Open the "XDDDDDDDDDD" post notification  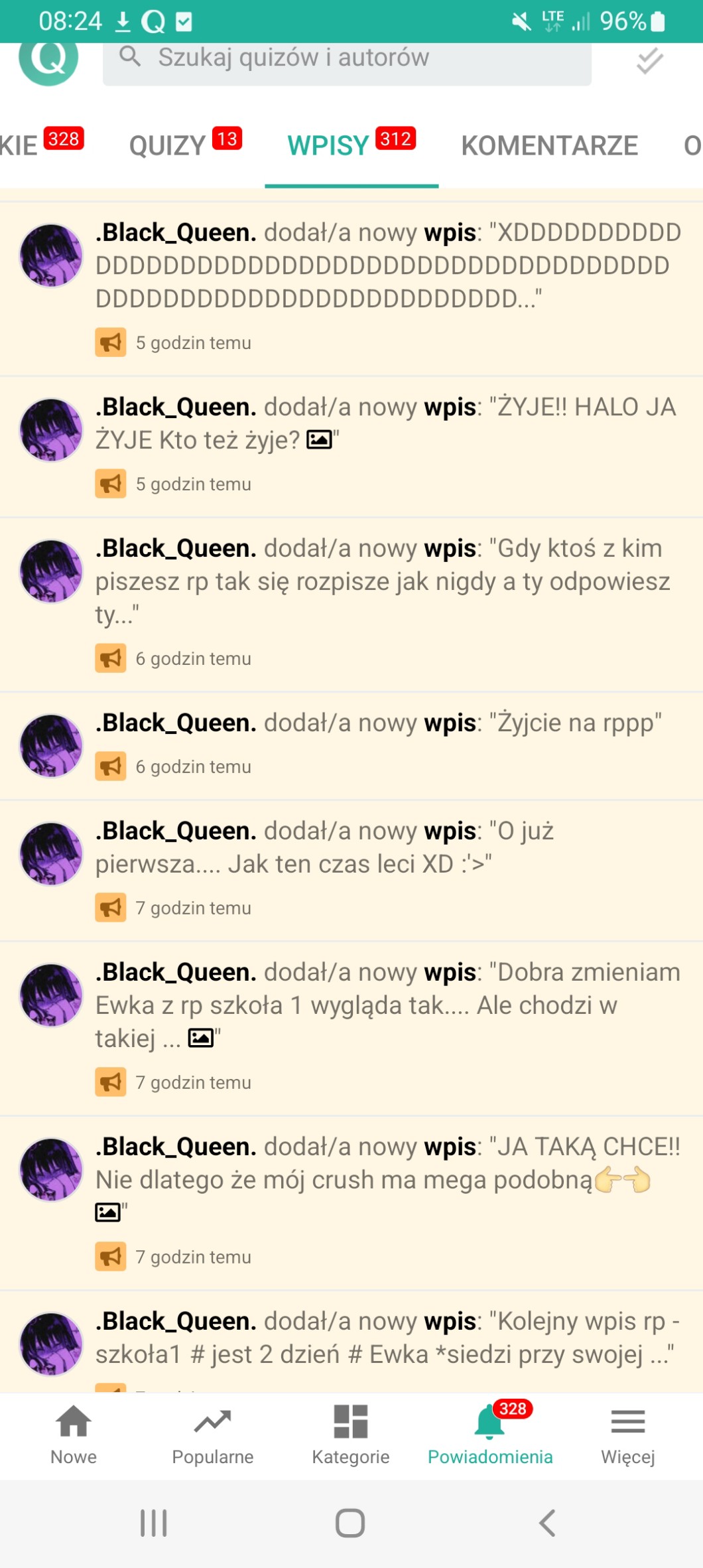tap(388, 265)
